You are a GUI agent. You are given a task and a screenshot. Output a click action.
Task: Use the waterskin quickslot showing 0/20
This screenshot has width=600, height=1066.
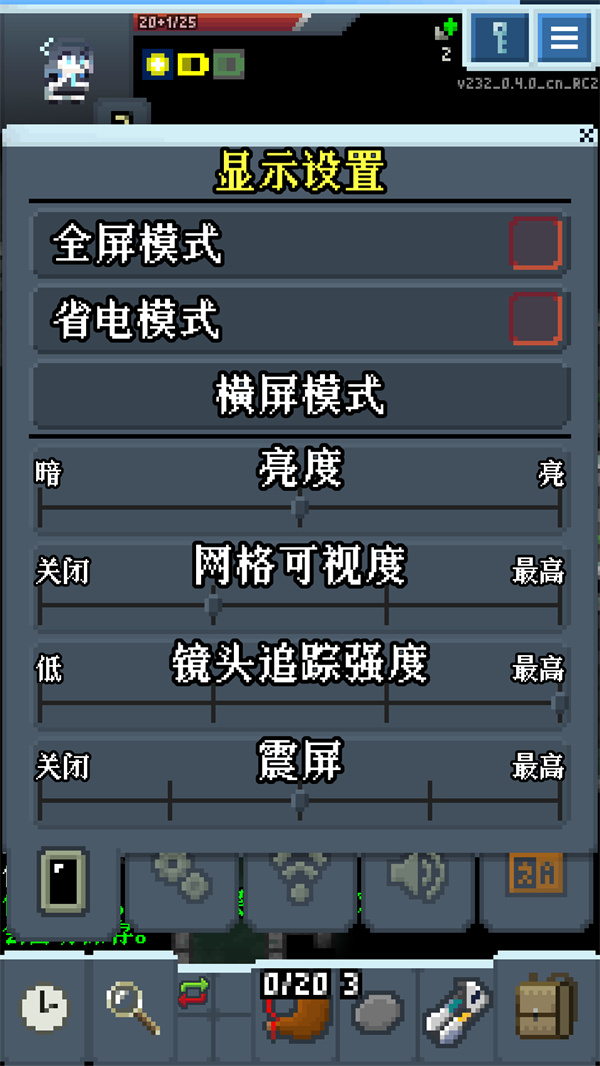click(296, 1008)
